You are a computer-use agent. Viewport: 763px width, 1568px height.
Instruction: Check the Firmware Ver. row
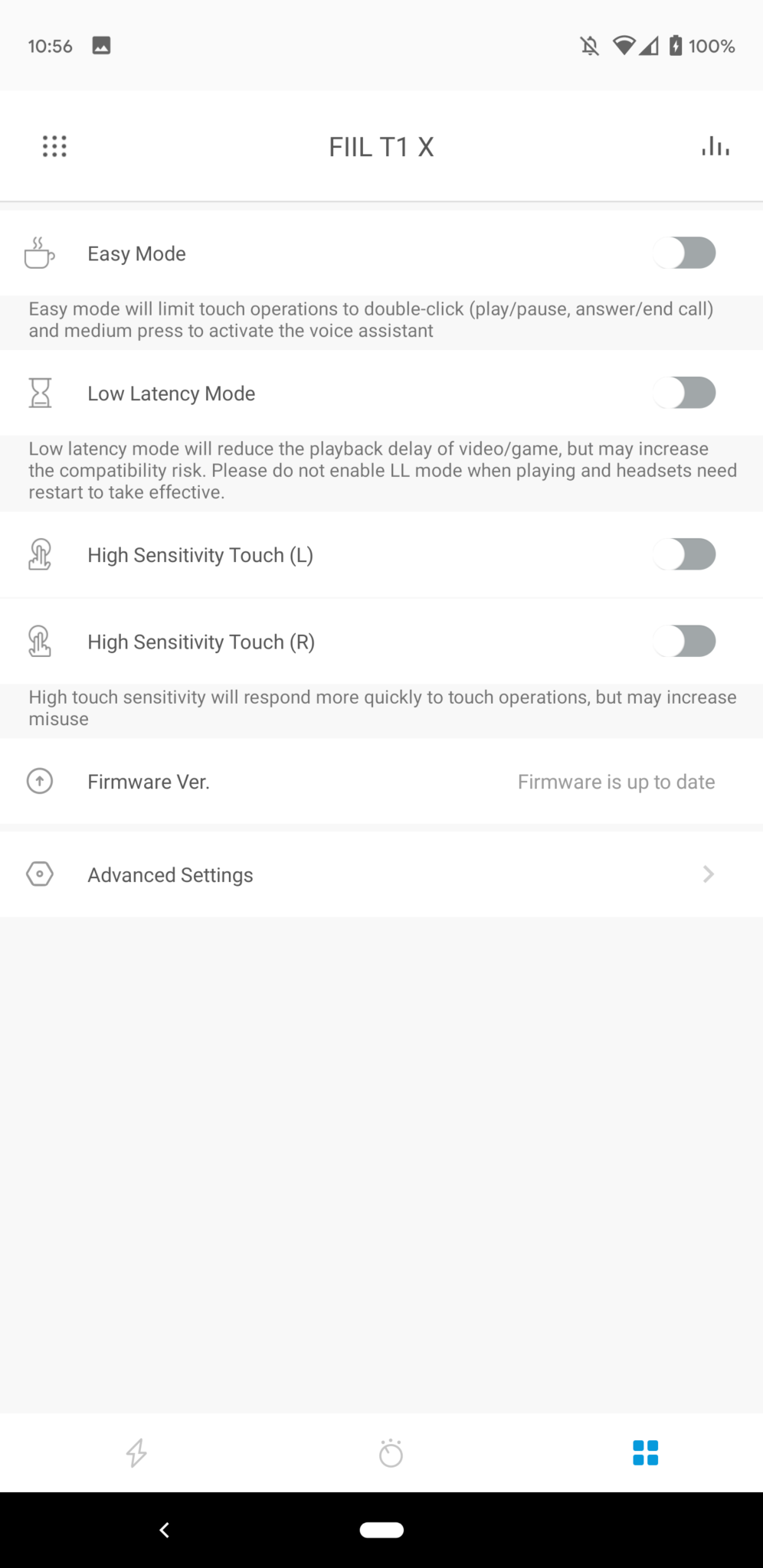[x=381, y=782]
